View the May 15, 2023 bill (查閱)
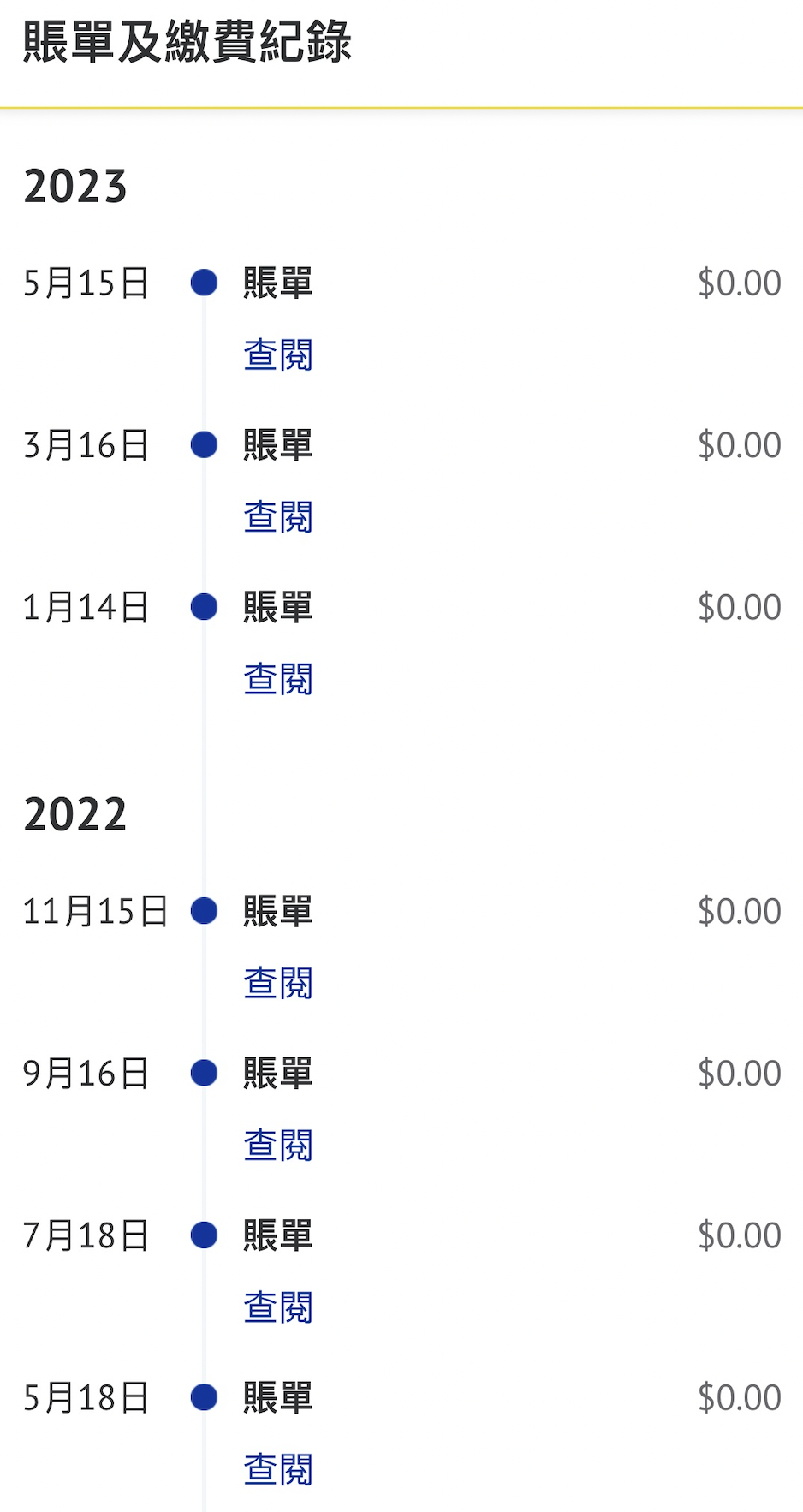Screen dimensions: 803x1512 pyautogui.click(x=278, y=354)
